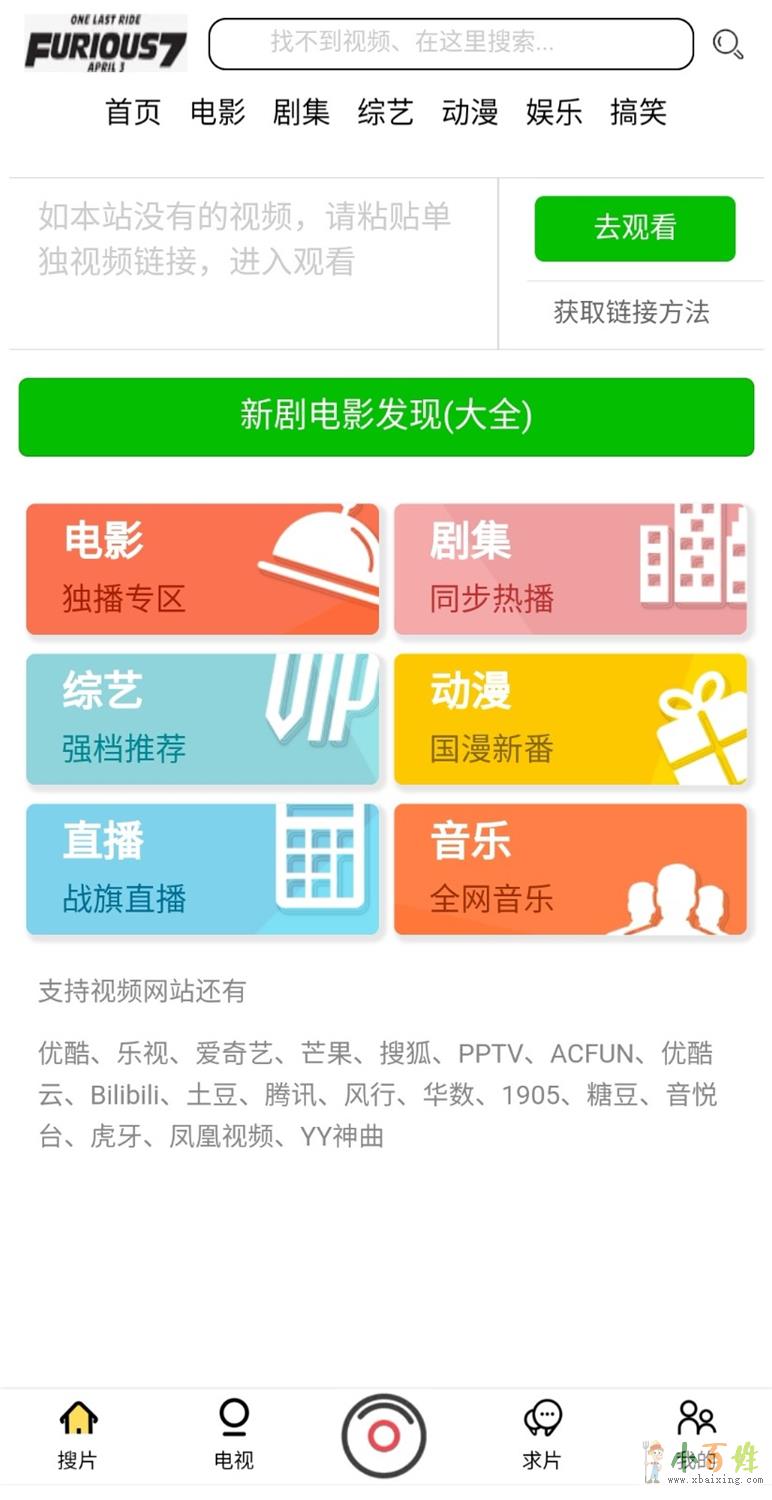The height and width of the screenshot is (1500, 772).
Task: Open the 剧集 同步热播 card
Action: [570, 569]
